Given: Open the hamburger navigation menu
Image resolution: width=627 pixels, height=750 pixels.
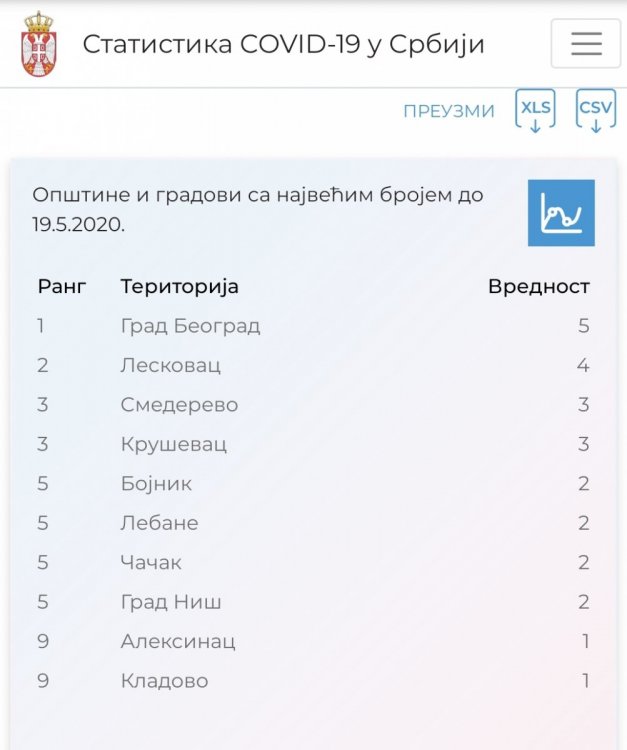Looking at the screenshot, I should (x=585, y=44).
